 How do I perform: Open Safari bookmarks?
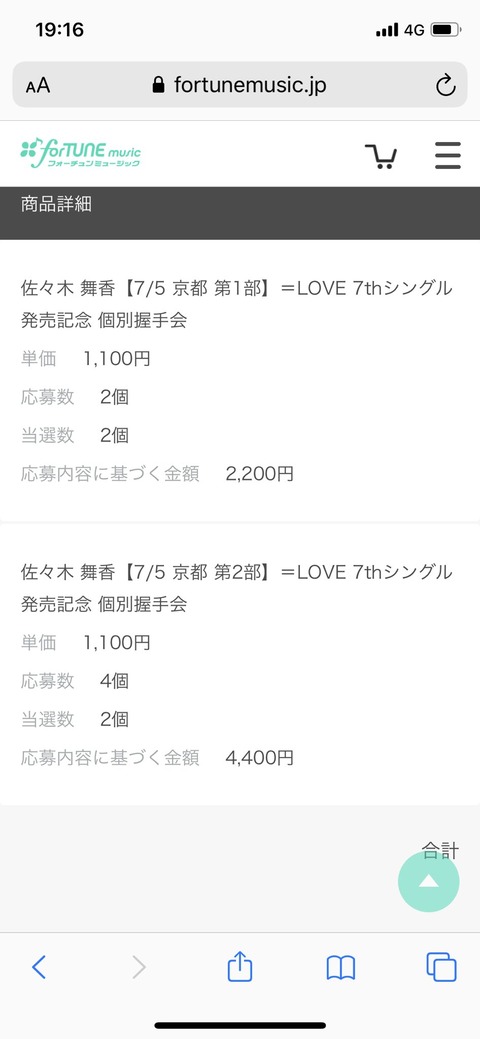coord(341,968)
